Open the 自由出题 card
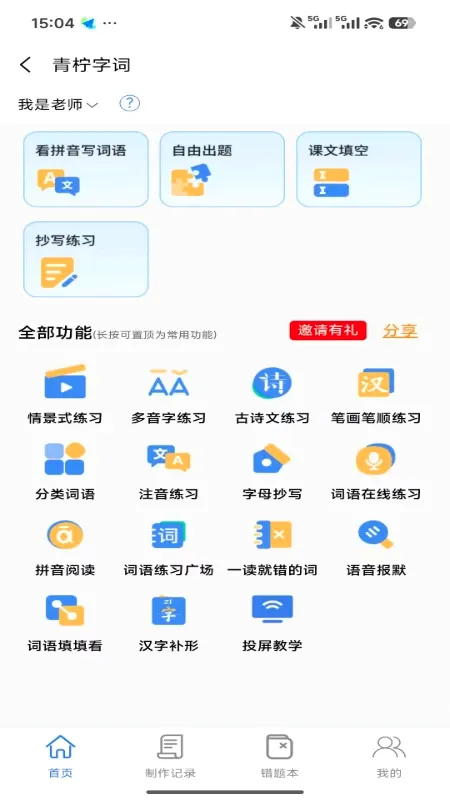The height and width of the screenshot is (800, 450). [222, 169]
